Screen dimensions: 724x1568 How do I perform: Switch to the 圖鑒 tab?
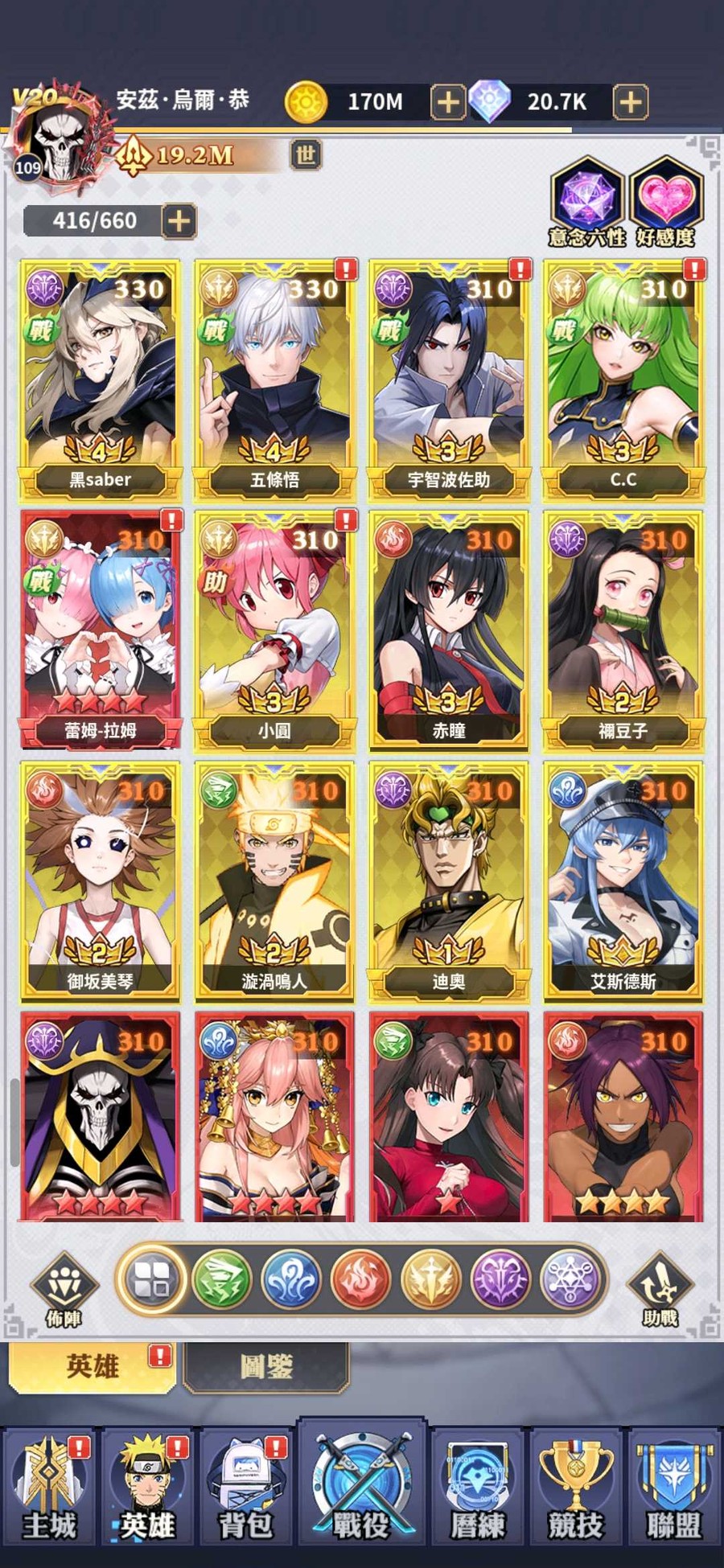tap(266, 1366)
